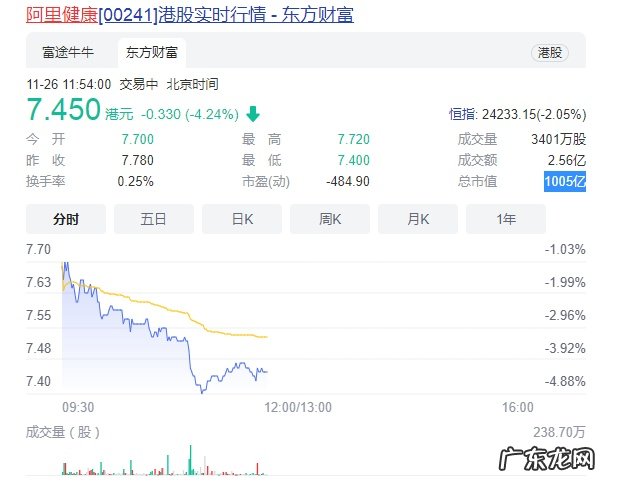The image size is (633, 488).
Task: Switch chart to 五日 view
Action: click(154, 218)
